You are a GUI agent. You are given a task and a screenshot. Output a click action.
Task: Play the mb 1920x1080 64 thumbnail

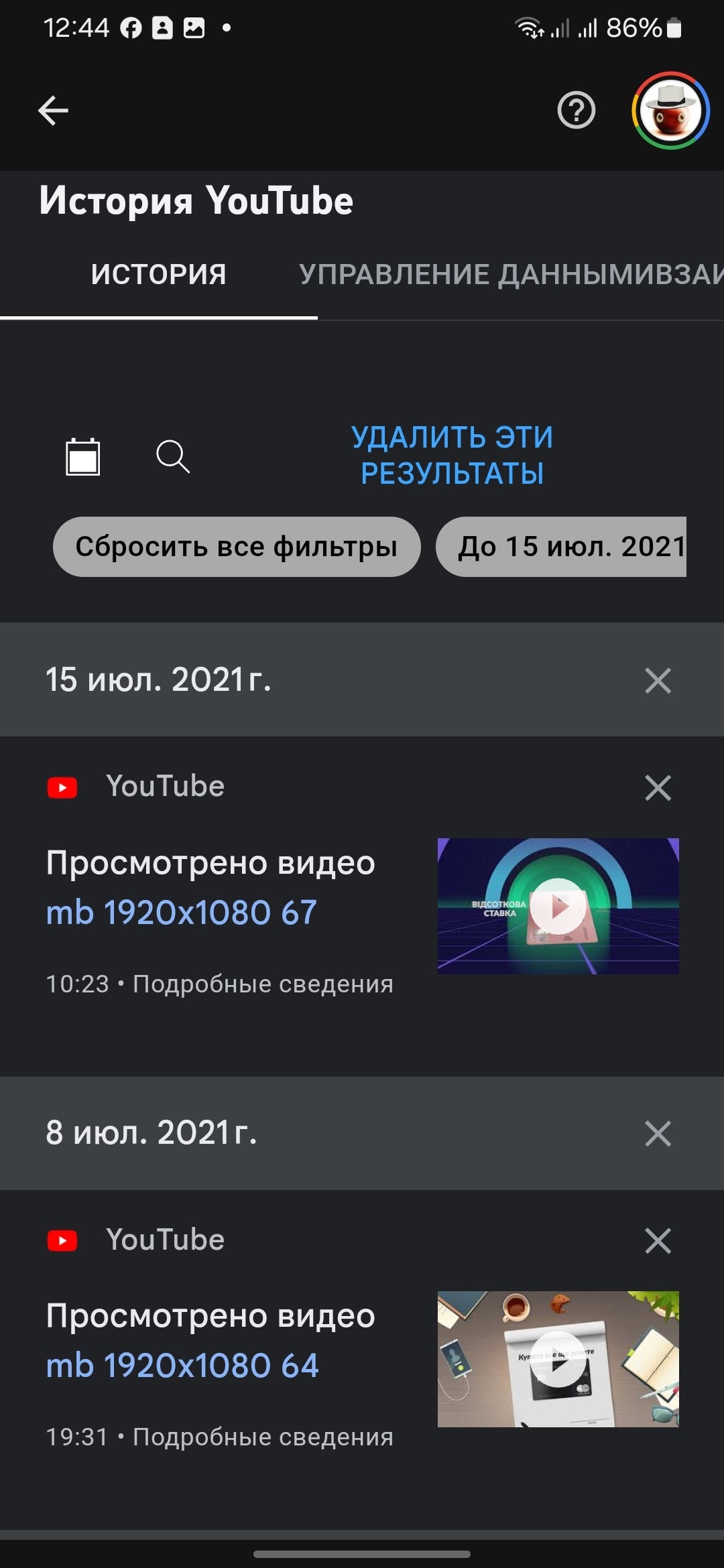558,1360
